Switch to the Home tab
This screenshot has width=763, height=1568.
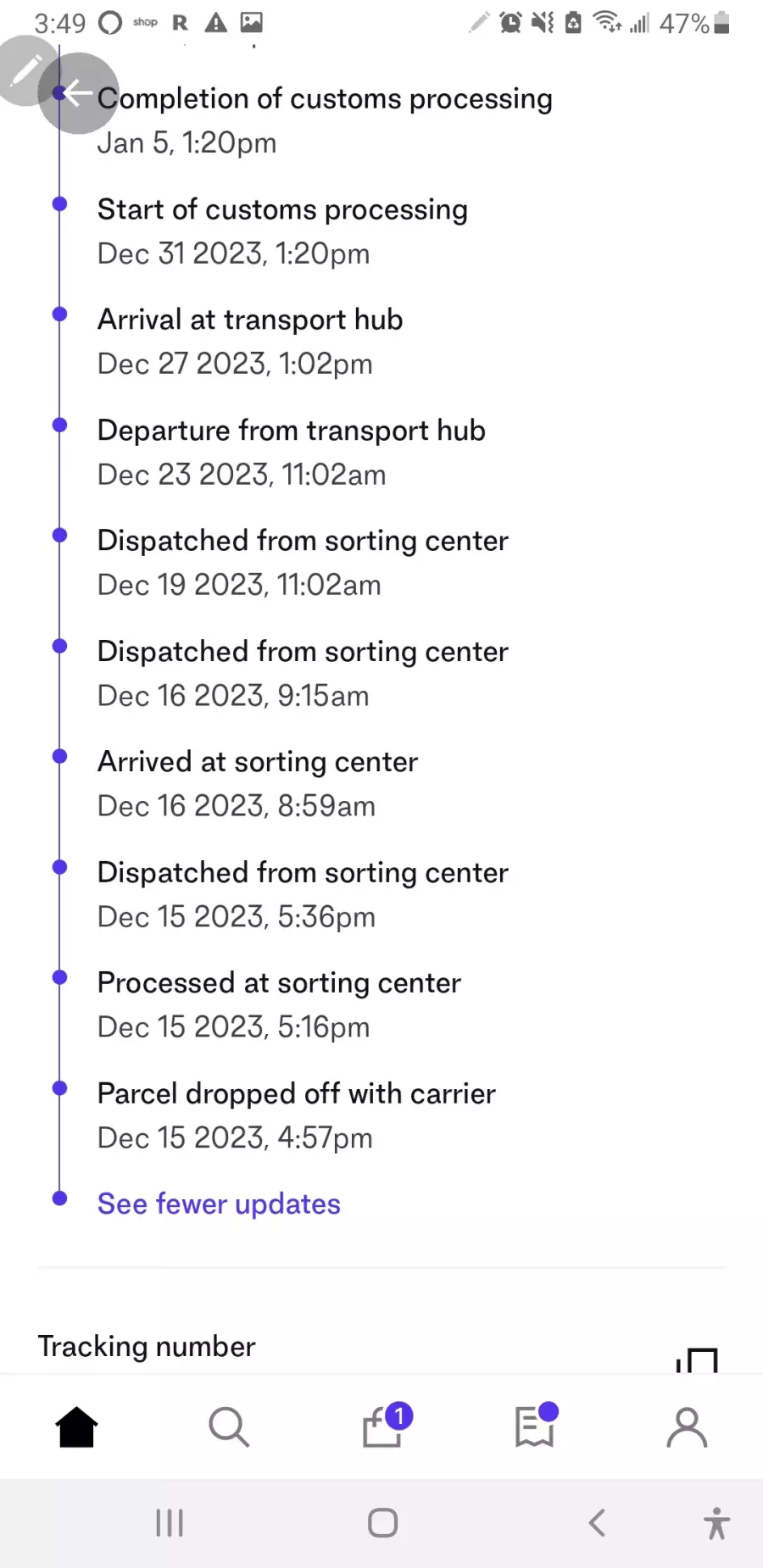tap(76, 1427)
